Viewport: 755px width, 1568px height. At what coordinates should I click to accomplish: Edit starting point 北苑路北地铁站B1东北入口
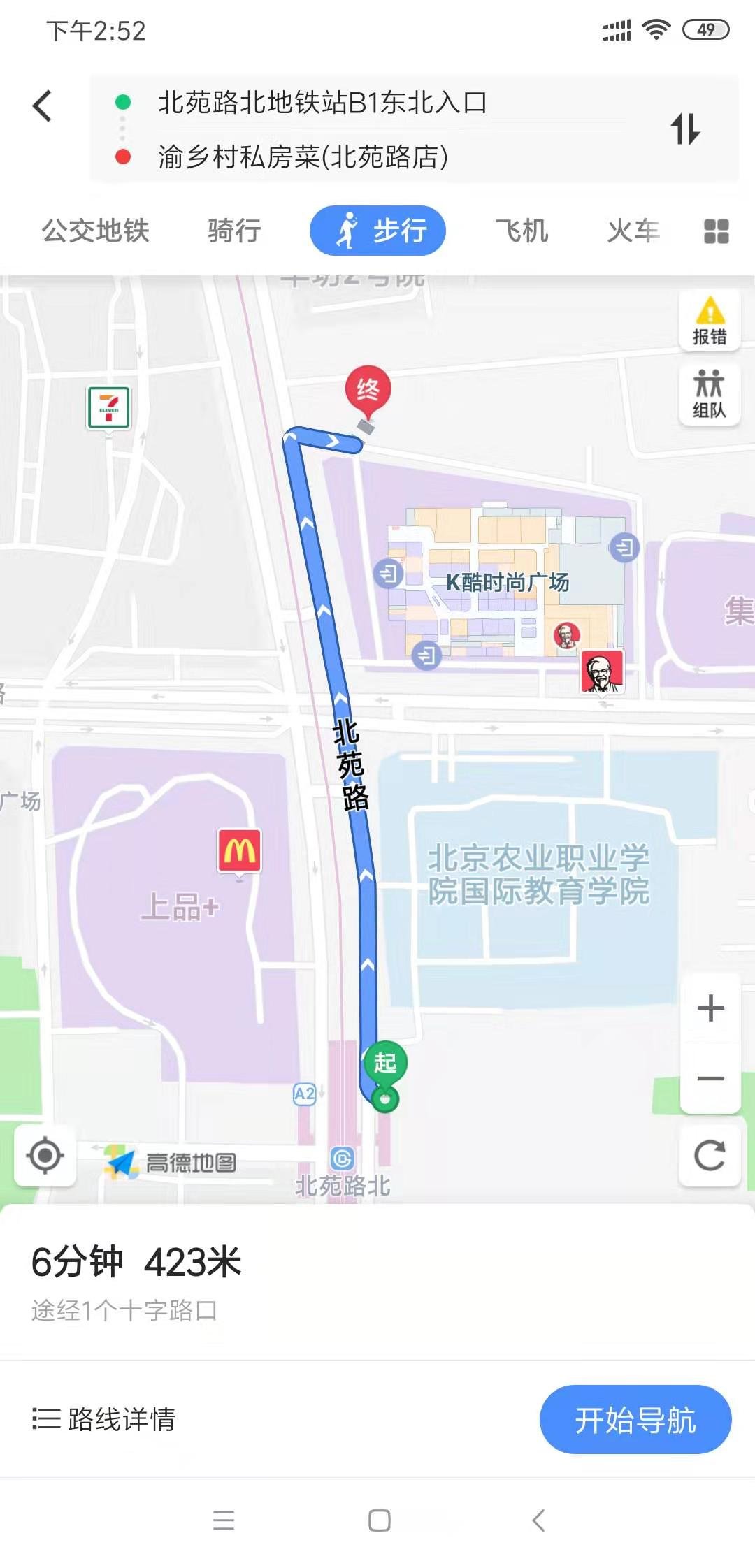point(322,103)
